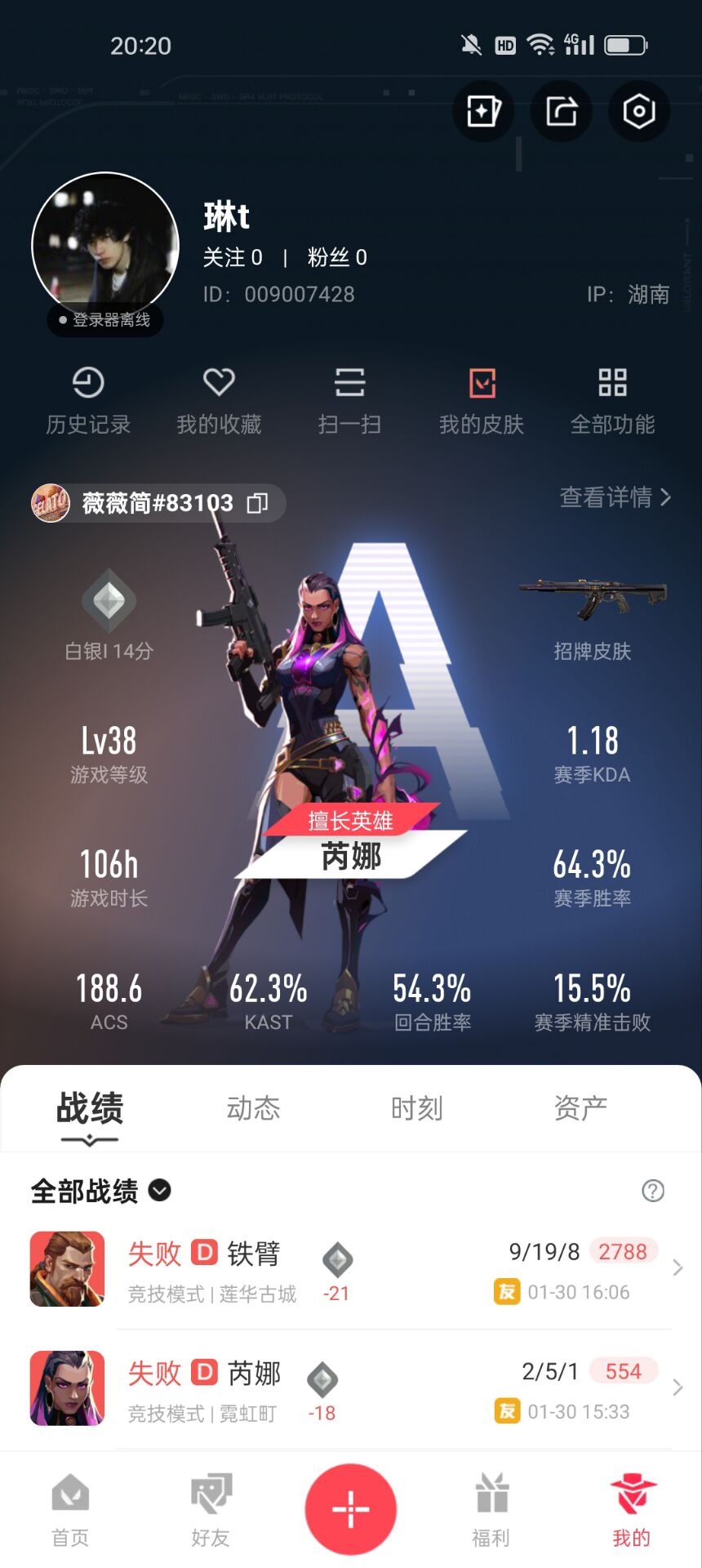View details via 查看详情

point(615,497)
